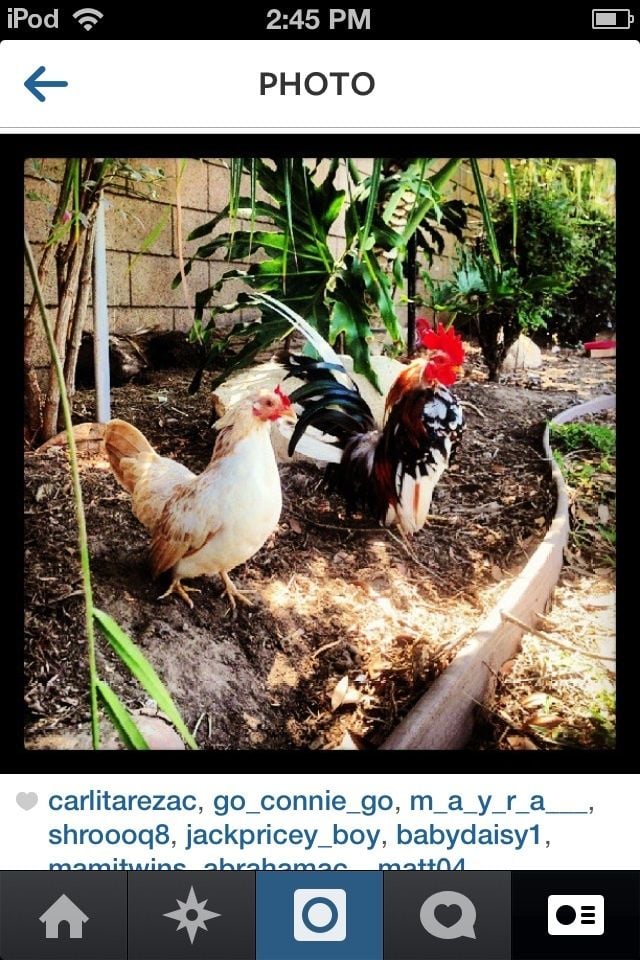Tap the chicken and rooster photo
The image size is (640, 960).
click(320, 453)
